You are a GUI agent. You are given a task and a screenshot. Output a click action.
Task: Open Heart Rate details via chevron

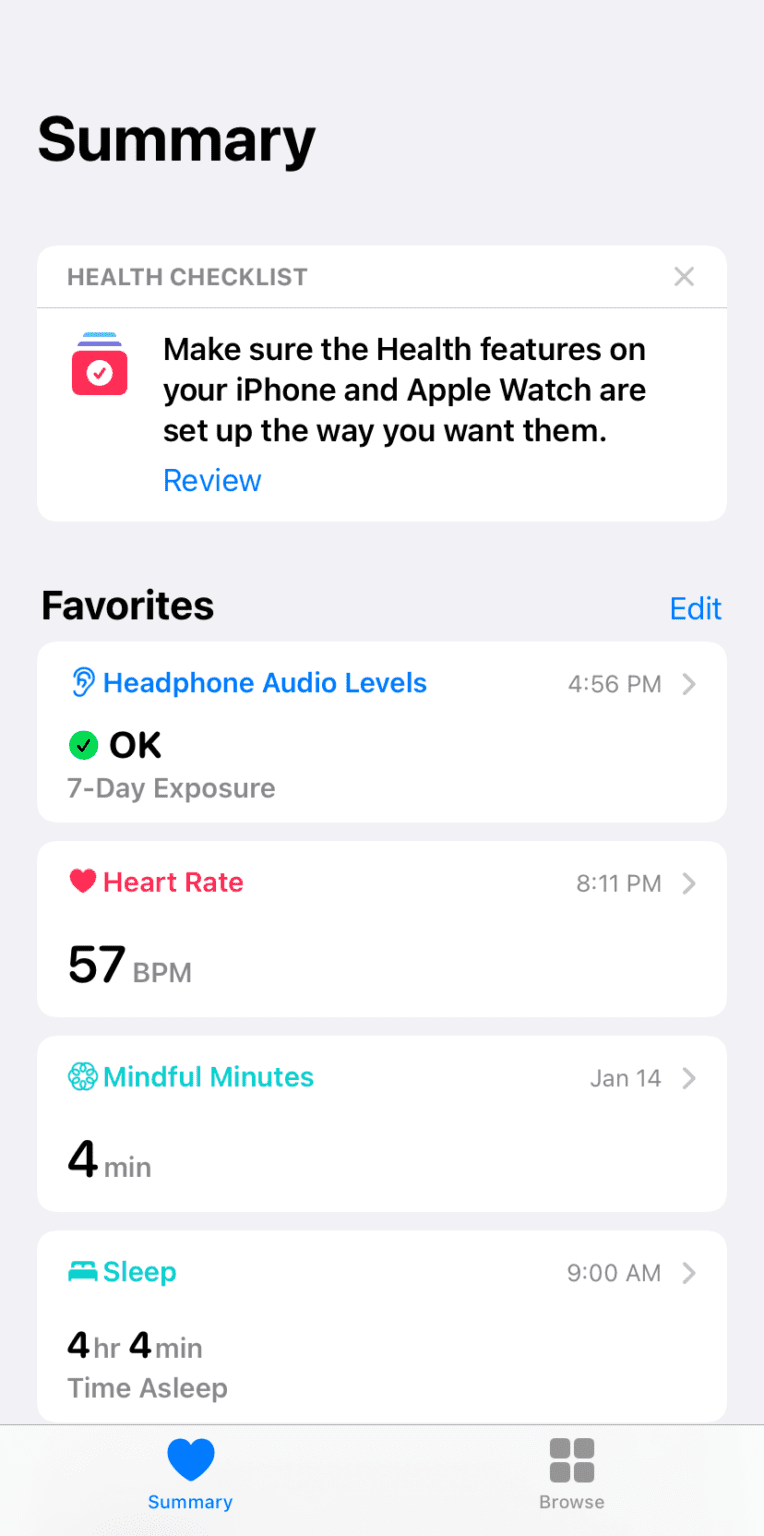click(x=689, y=883)
